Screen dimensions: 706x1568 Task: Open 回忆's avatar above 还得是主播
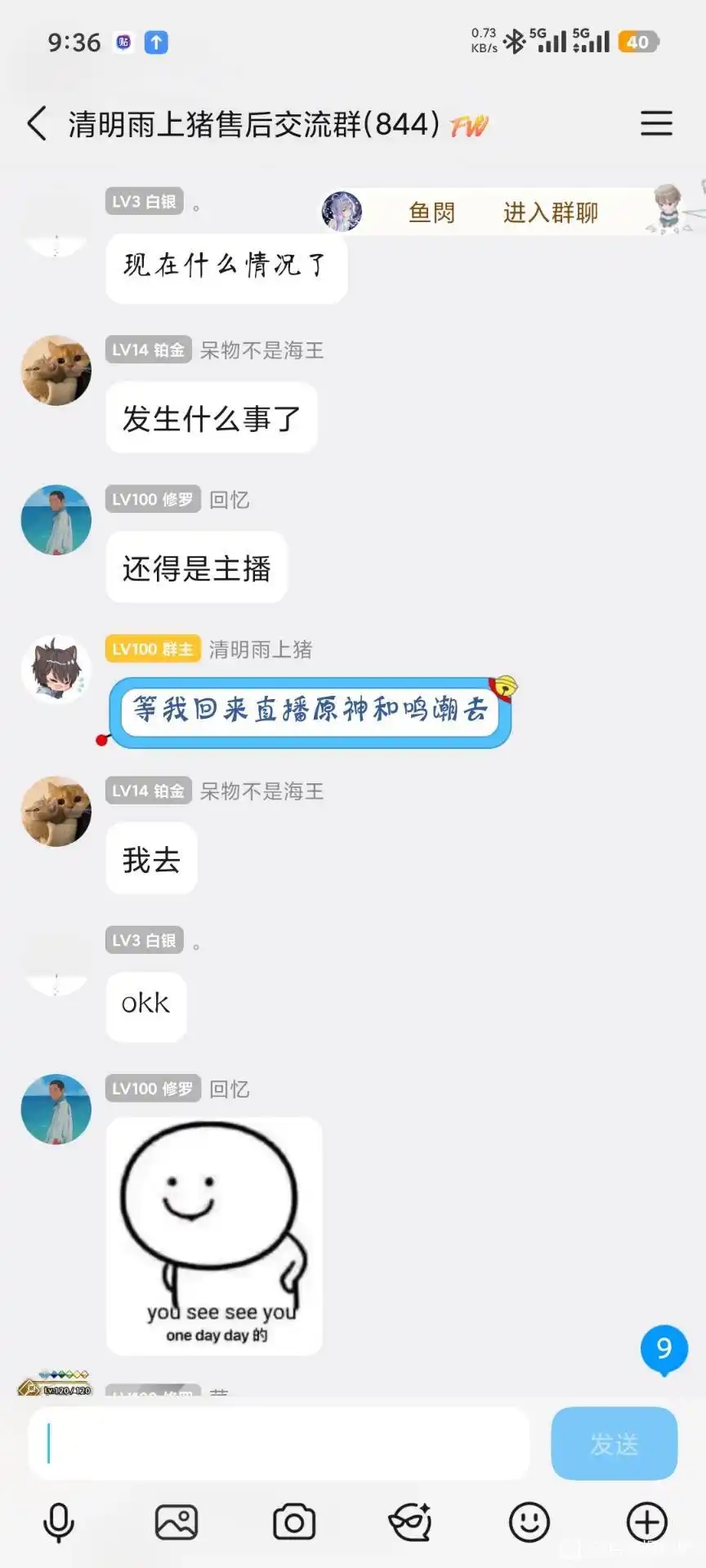pyautogui.click(x=56, y=520)
